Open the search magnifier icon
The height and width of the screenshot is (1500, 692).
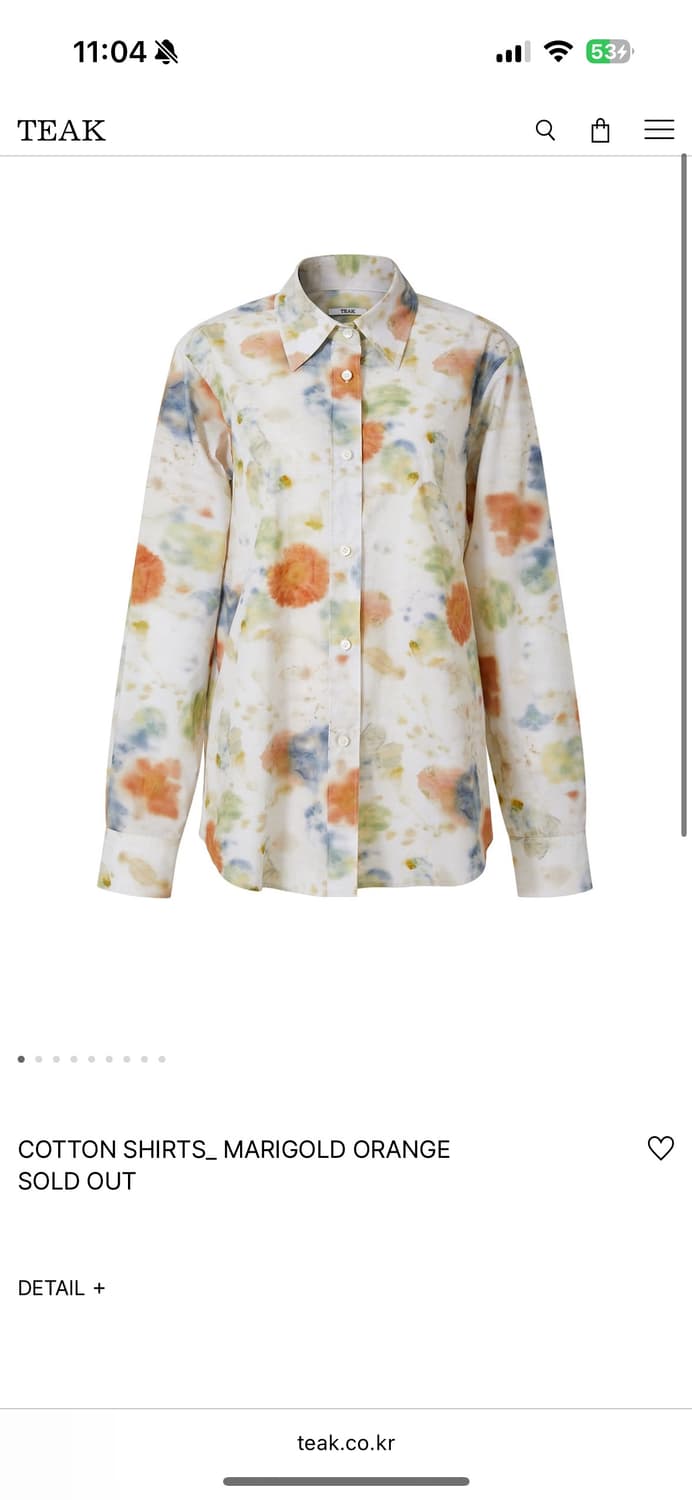pyautogui.click(x=545, y=130)
